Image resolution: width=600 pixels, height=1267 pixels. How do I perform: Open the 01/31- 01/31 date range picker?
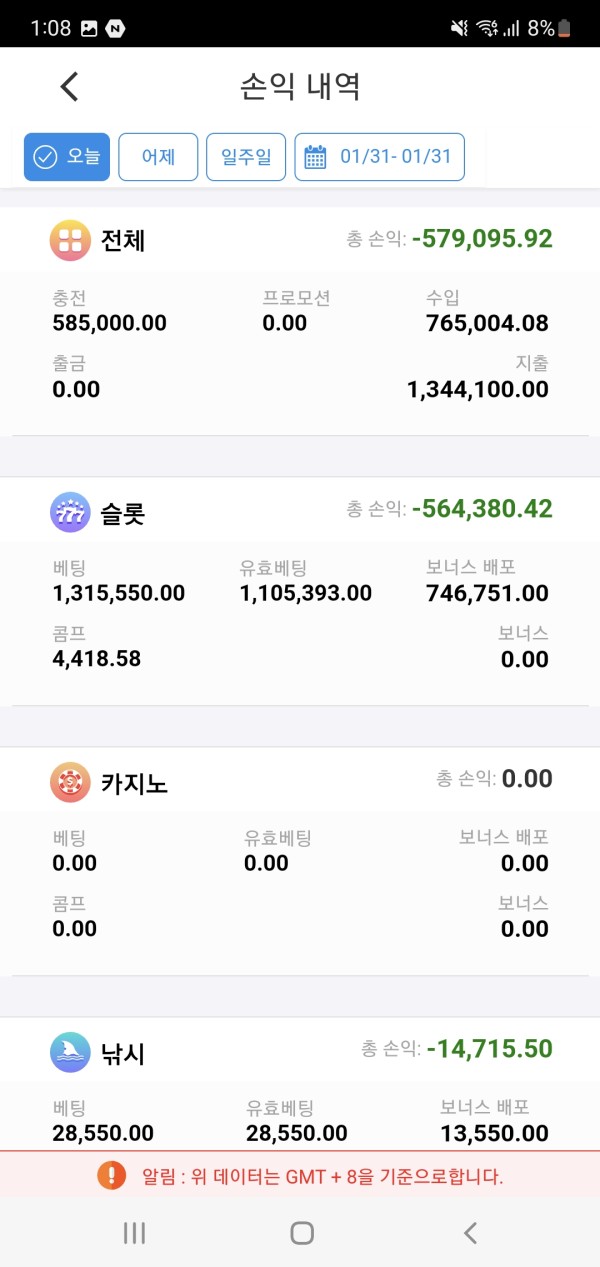coord(379,157)
